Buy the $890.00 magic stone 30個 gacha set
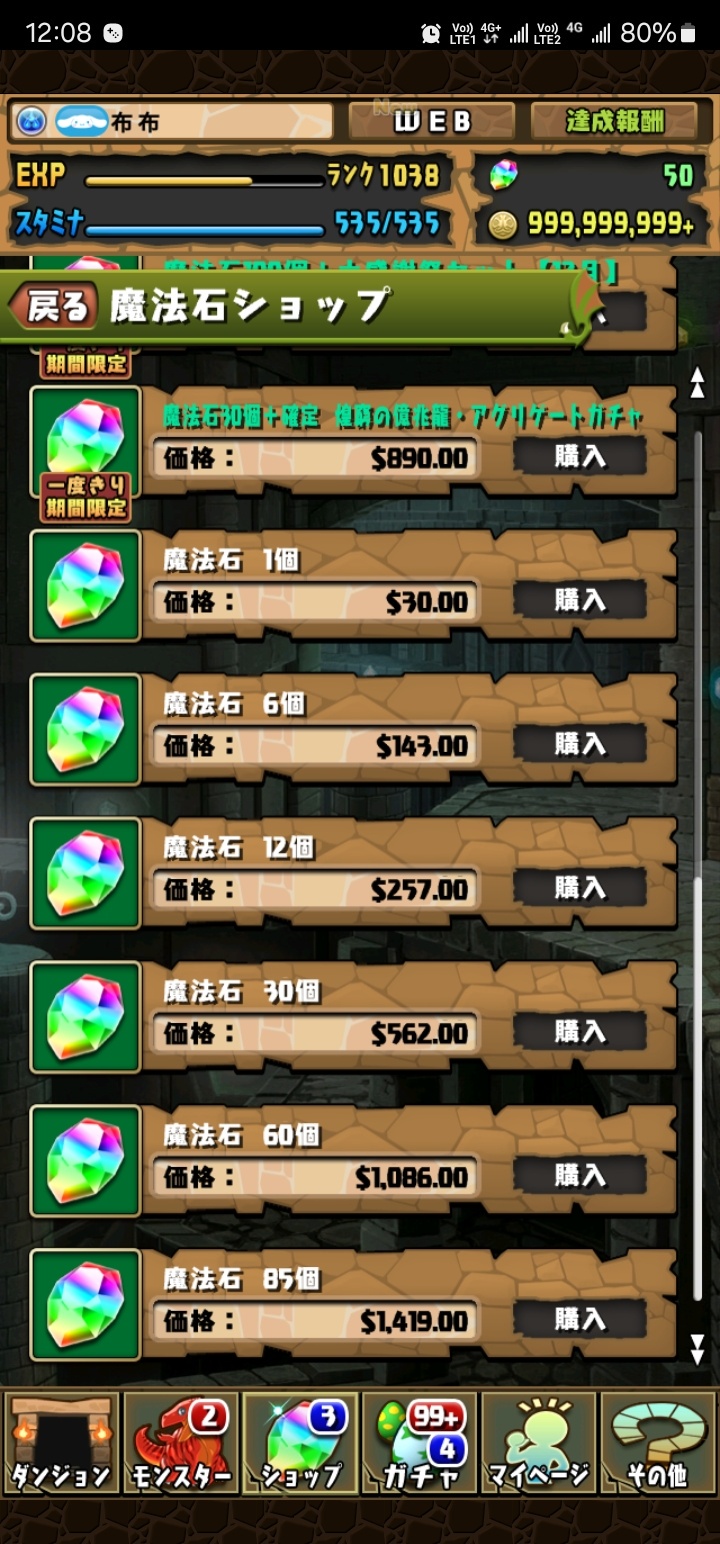 click(579, 457)
